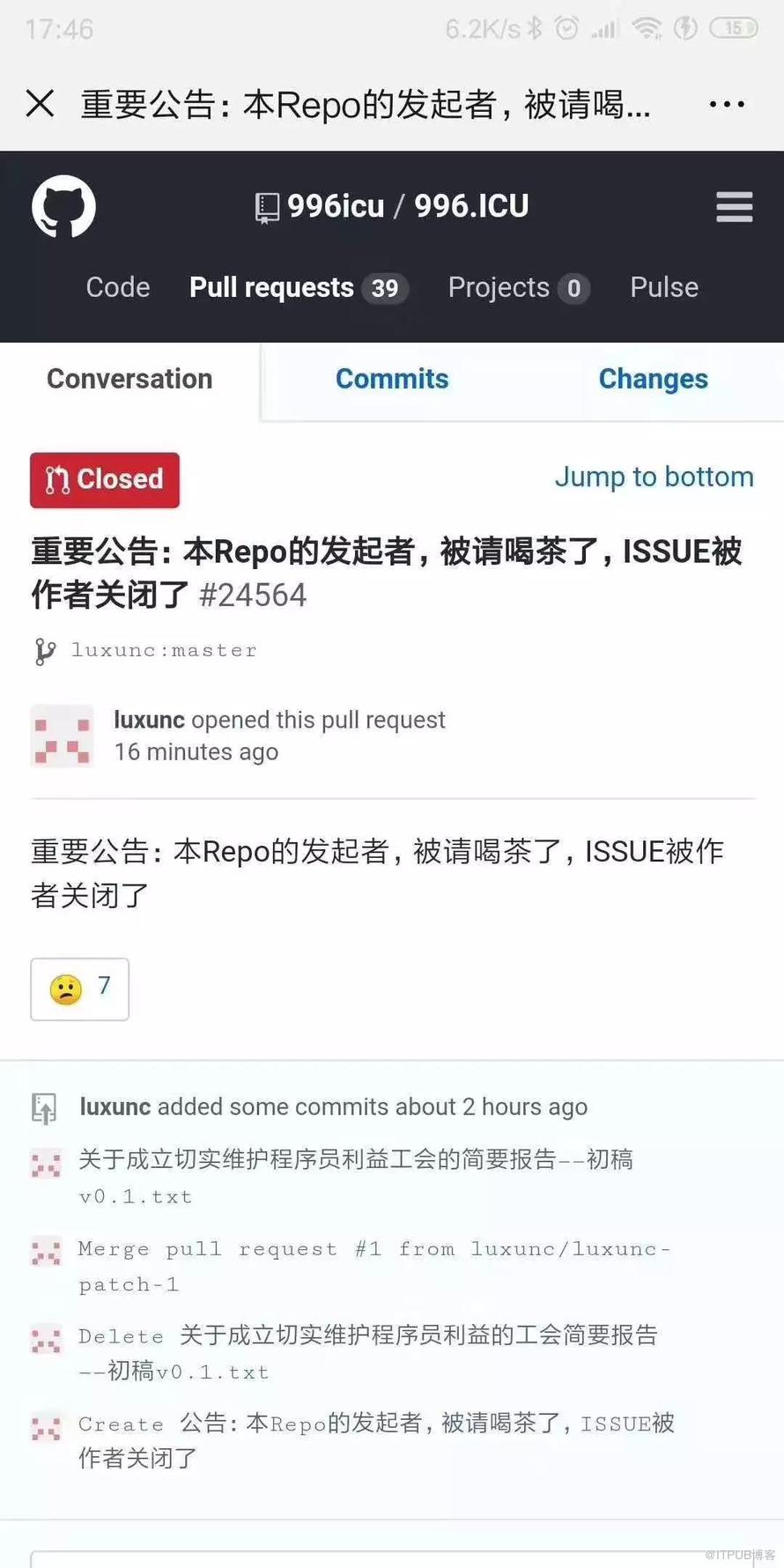This screenshot has height=1568, width=784.
Task: Close the in-app browser page
Action: pyautogui.click(x=40, y=104)
